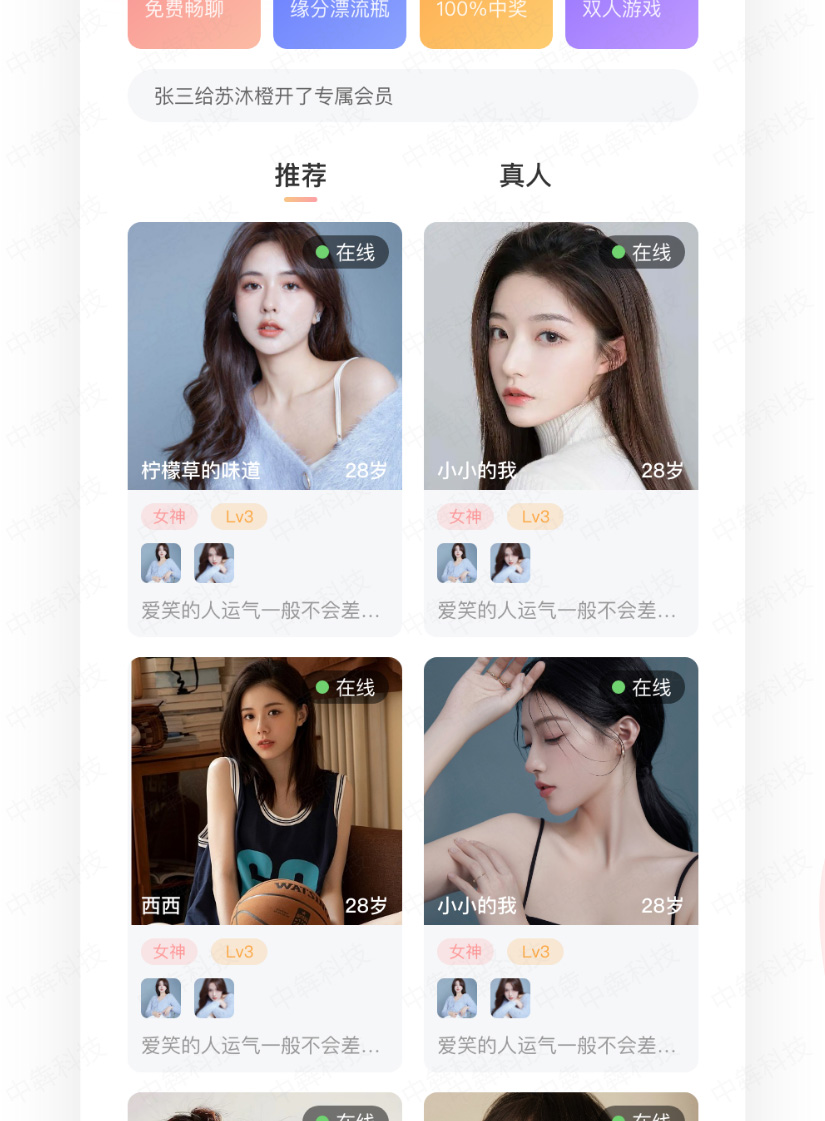Switch to the 真人 tab
This screenshot has height=1121, width=825.
tap(525, 176)
